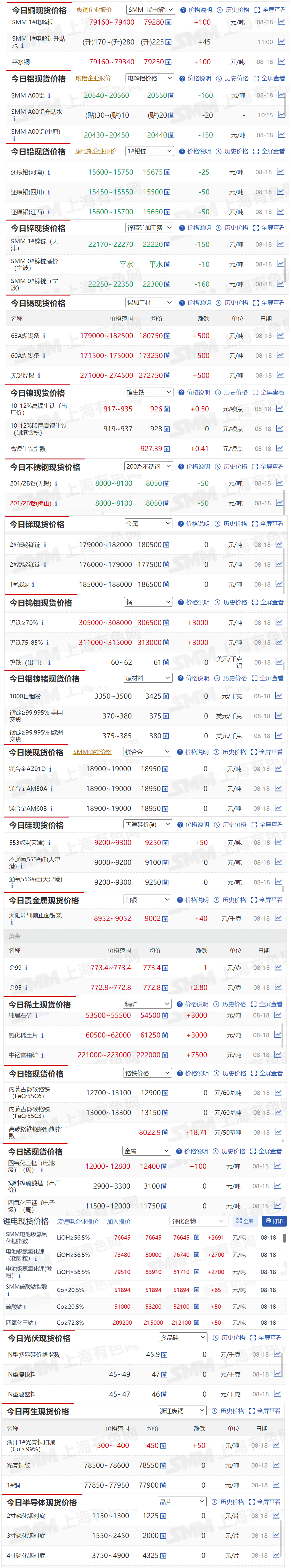
Task: Expand the 锡加工材 dropdown
Action: point(149,303)
